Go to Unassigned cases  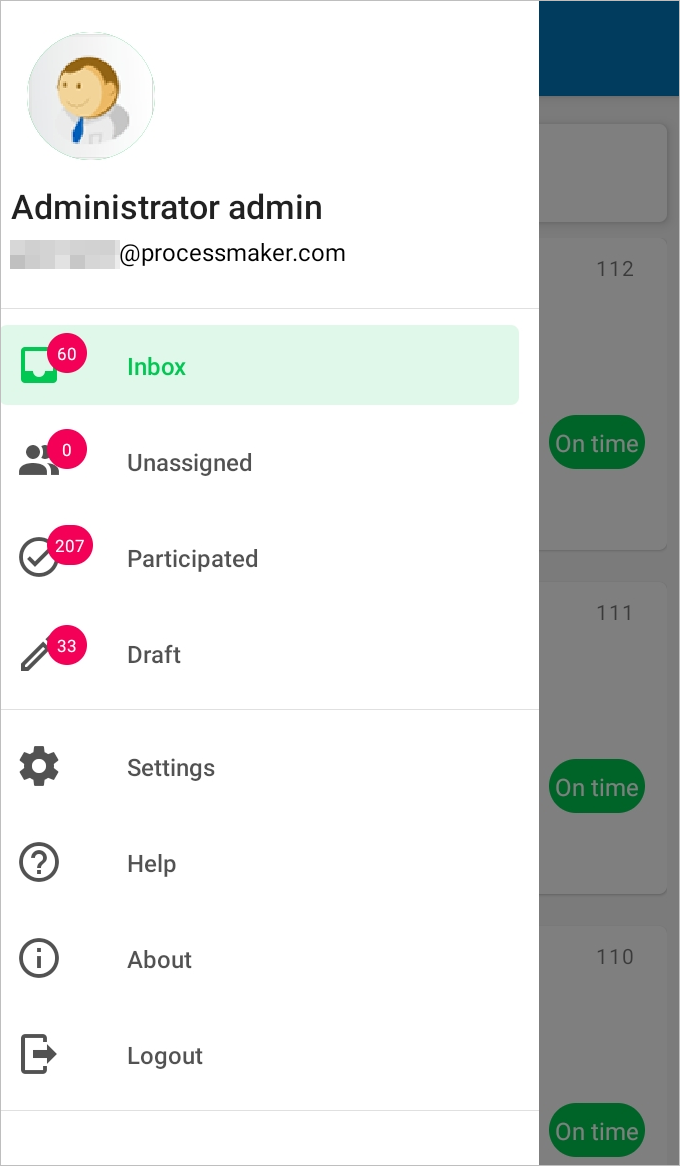tap(189, 463)
